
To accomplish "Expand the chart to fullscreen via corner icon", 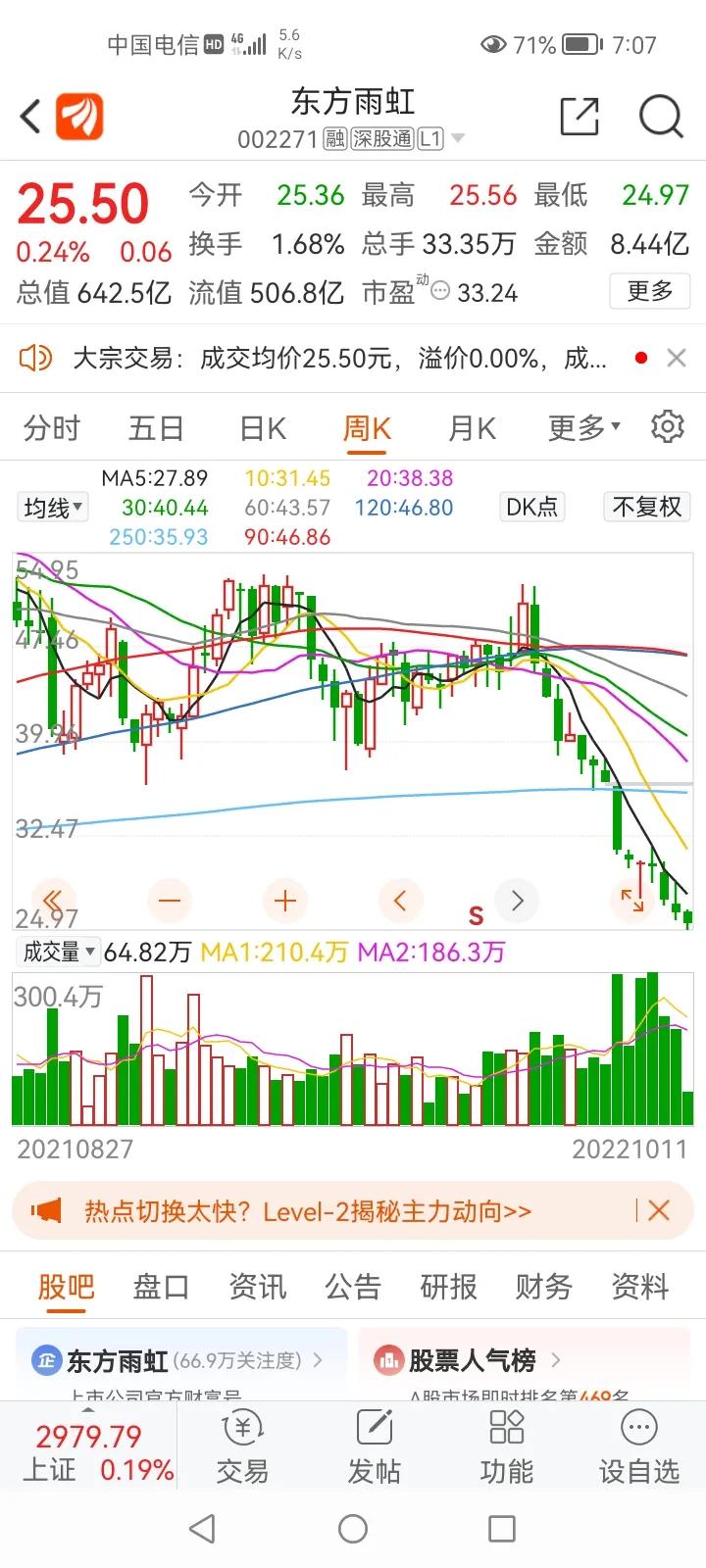I will [x=632, y=900].
